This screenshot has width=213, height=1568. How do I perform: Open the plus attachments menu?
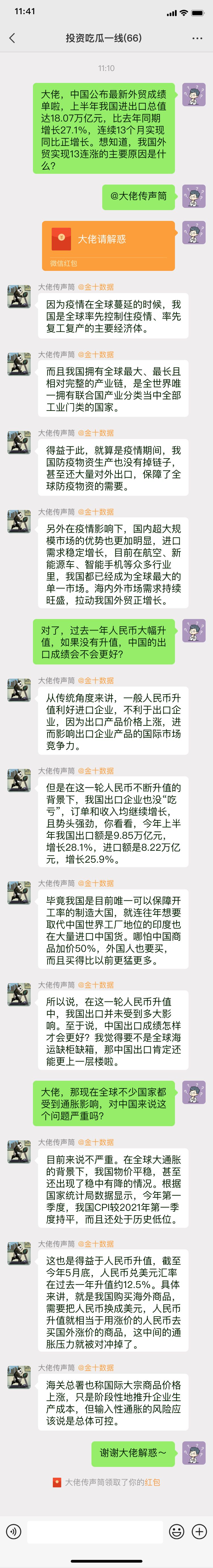200,1531
